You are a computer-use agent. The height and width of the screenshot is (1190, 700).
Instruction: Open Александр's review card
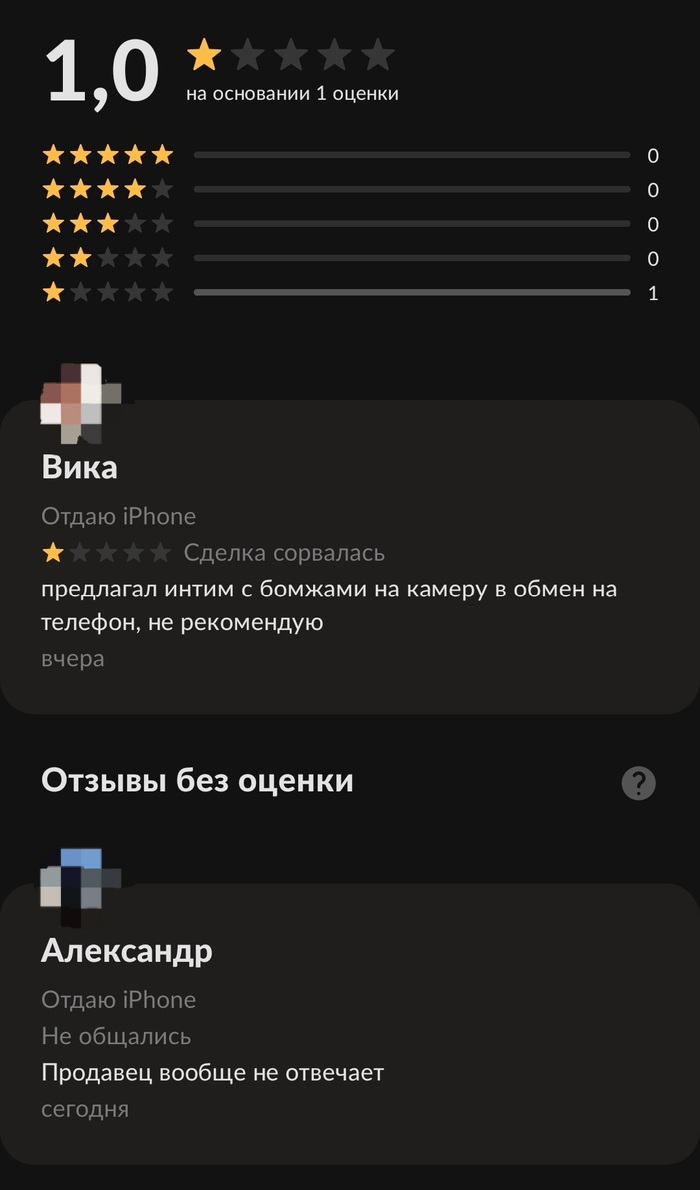(x=350, y=1040)
